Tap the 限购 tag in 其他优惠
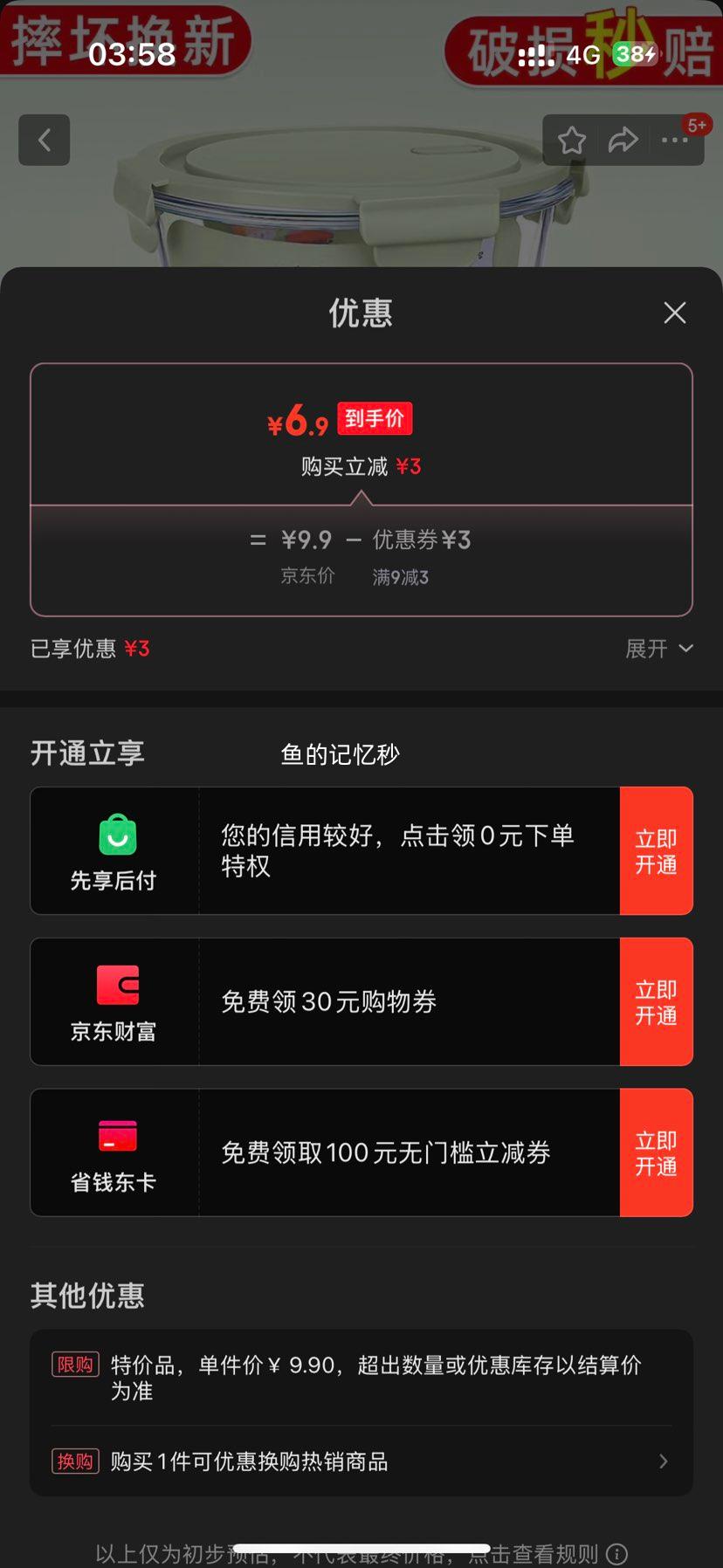The height and width of the screenshot is (1568, 723). click(75, 1364)
